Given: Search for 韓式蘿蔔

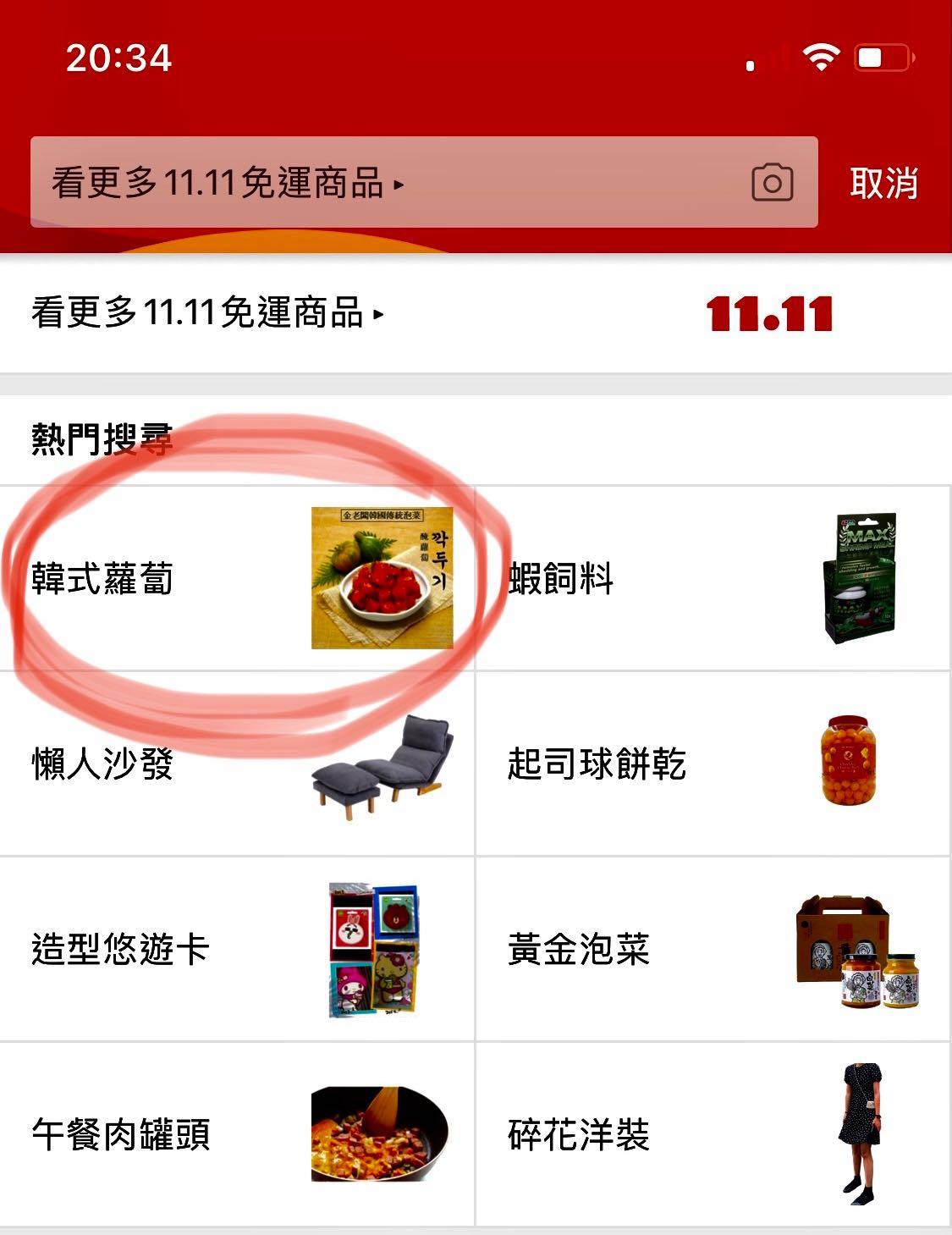Looking at the screenshot, I should [x=237, y=579].
